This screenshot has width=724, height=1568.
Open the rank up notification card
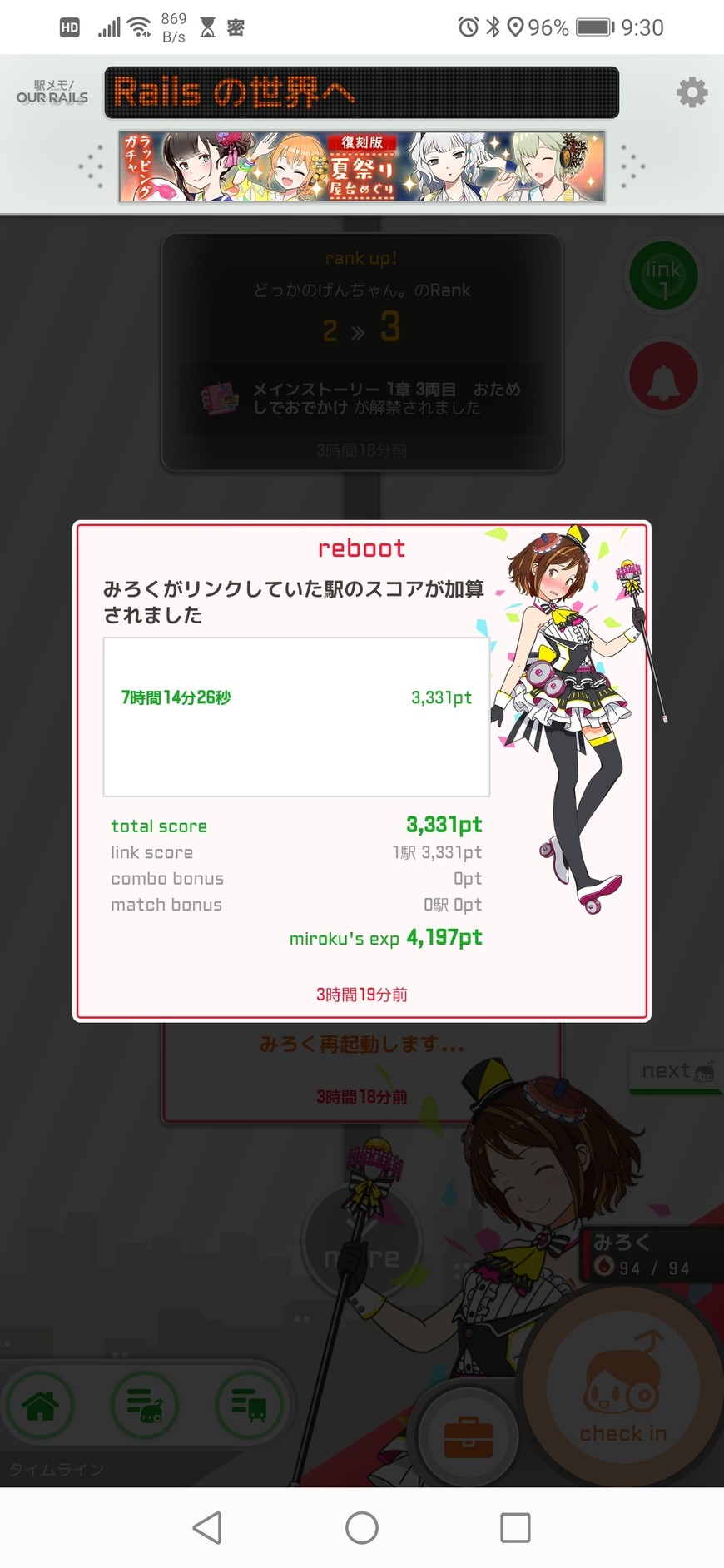(x=361, y=353)
